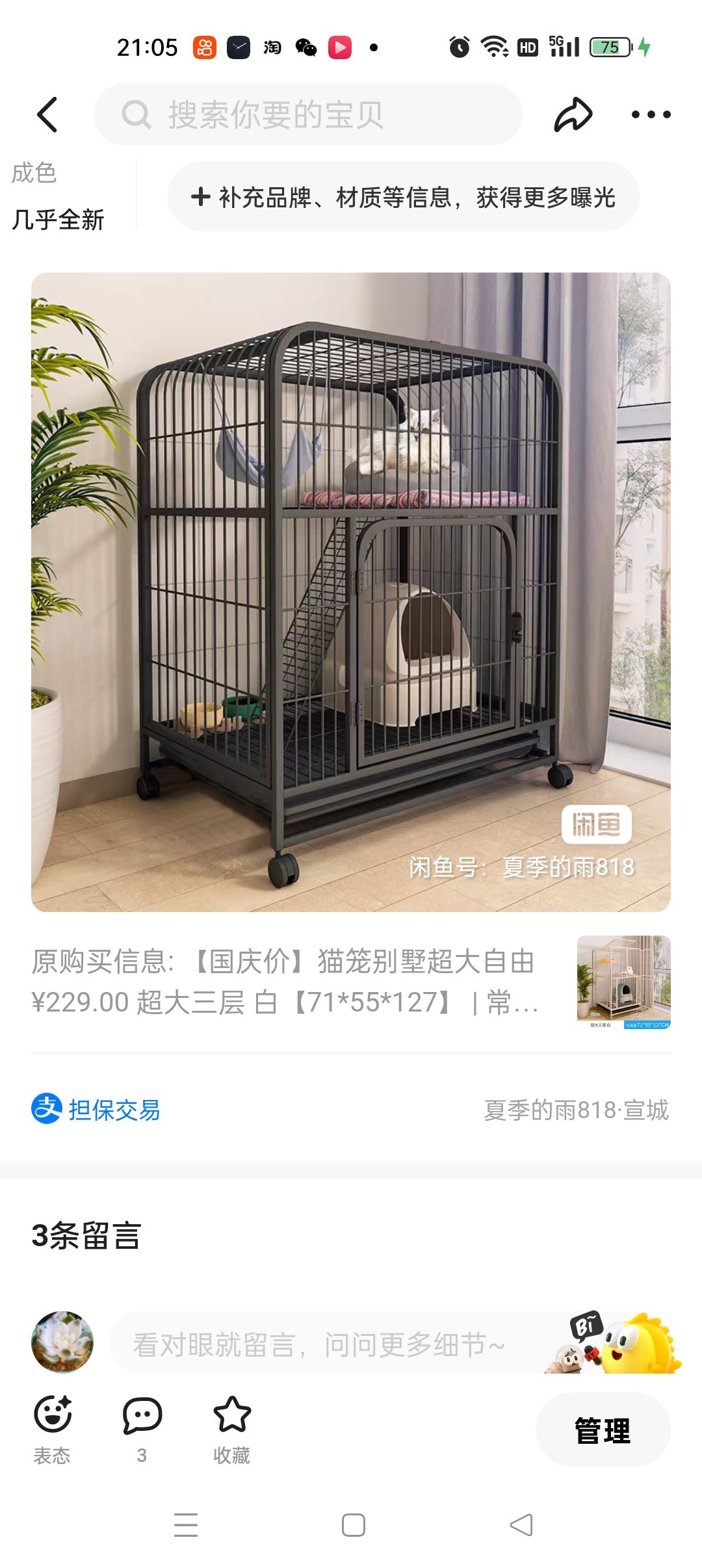Open the three-dot overflow menu

point(651,115)
